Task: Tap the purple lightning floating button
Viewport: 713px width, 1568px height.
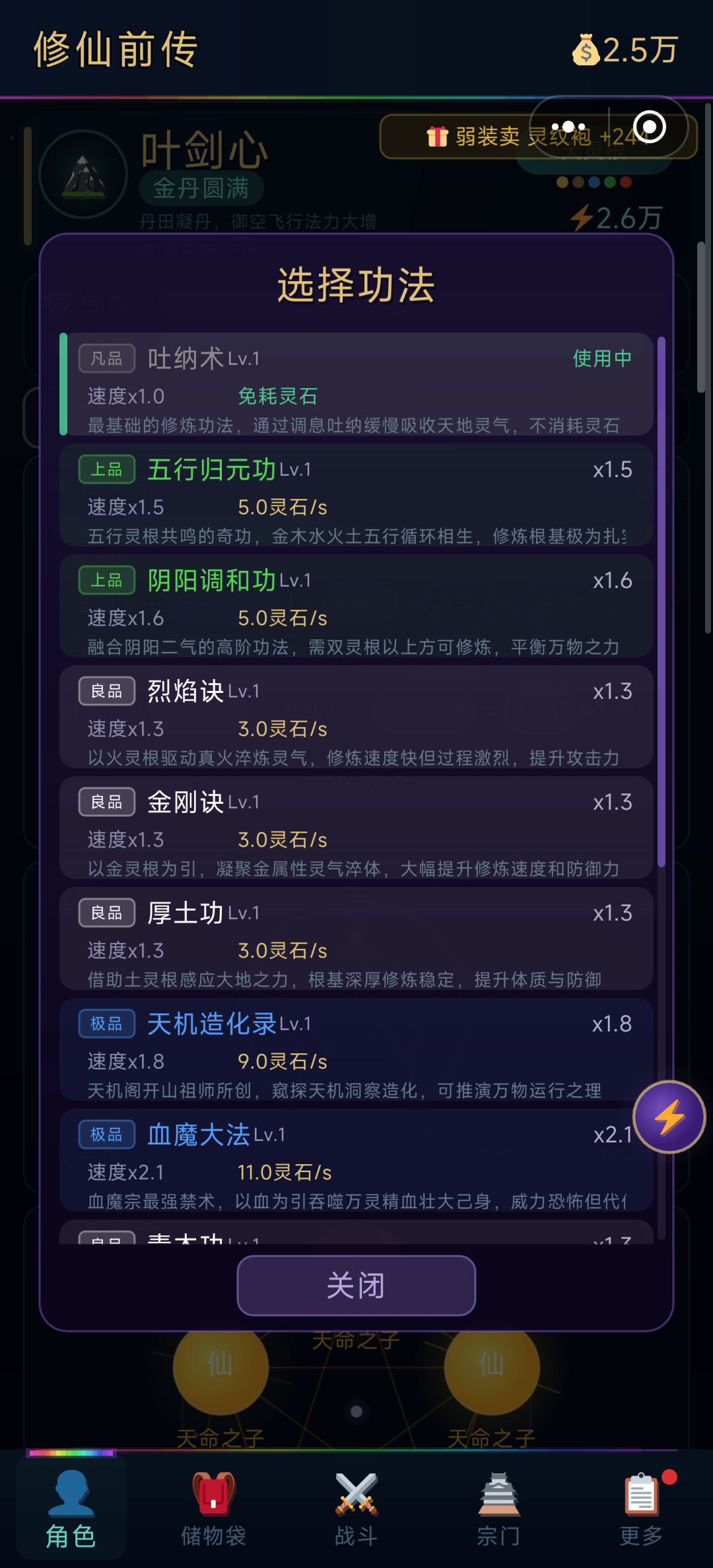Action: pyautogui.click(x=669, y=1117)
